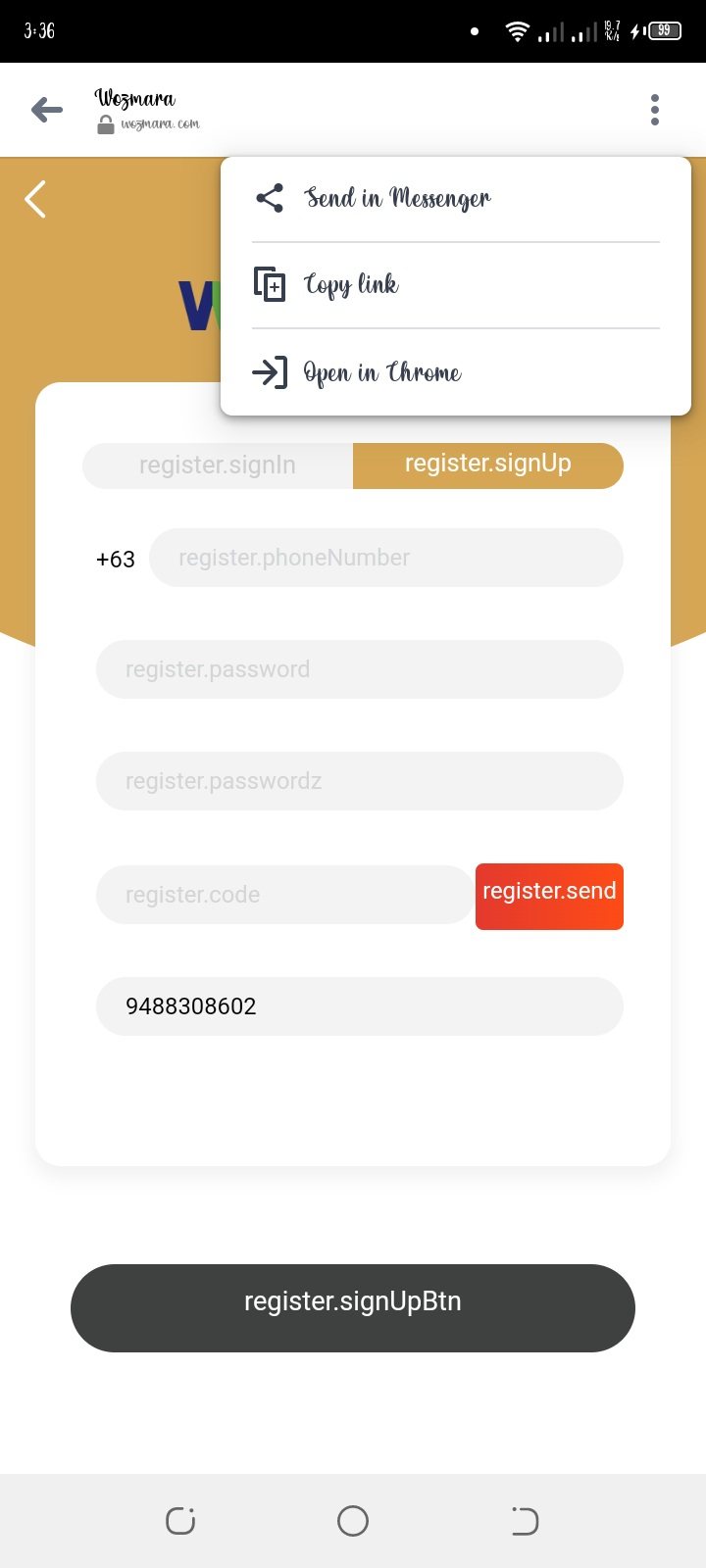Select Open in Chrome
This screenshot has height=1568, width=706.
click(x=381, y=372)
